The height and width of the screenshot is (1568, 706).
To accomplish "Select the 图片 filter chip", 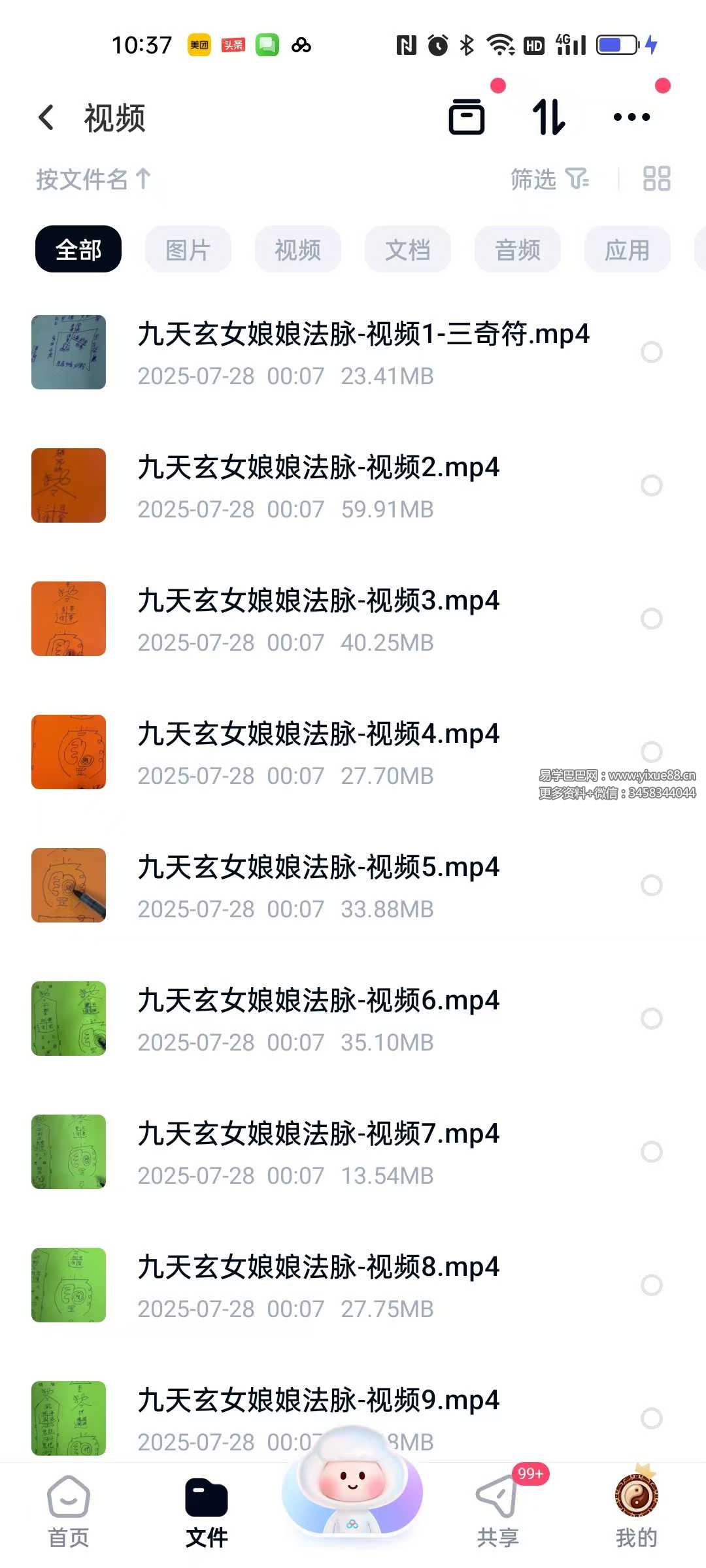I will (188, 250).
